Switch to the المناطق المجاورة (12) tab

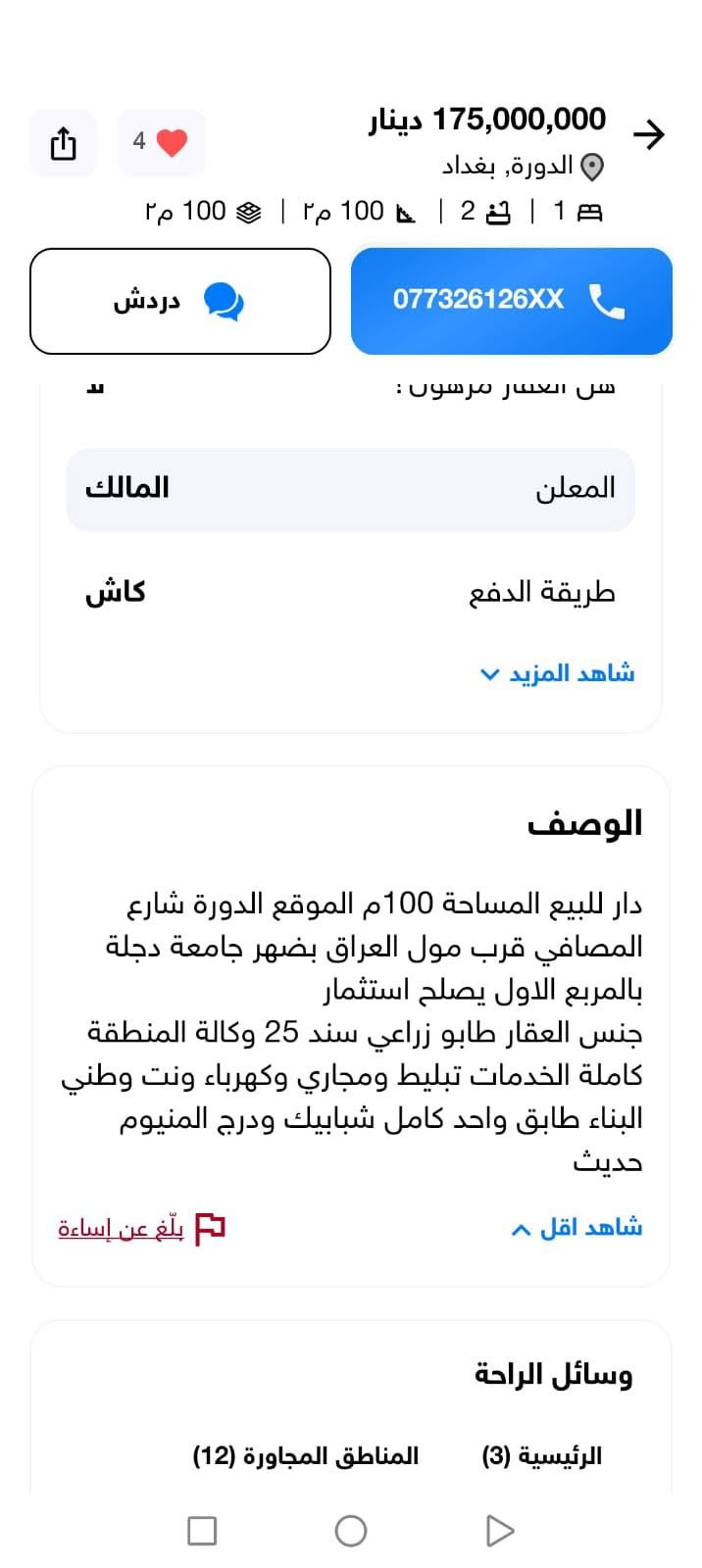coord(306,1456)
